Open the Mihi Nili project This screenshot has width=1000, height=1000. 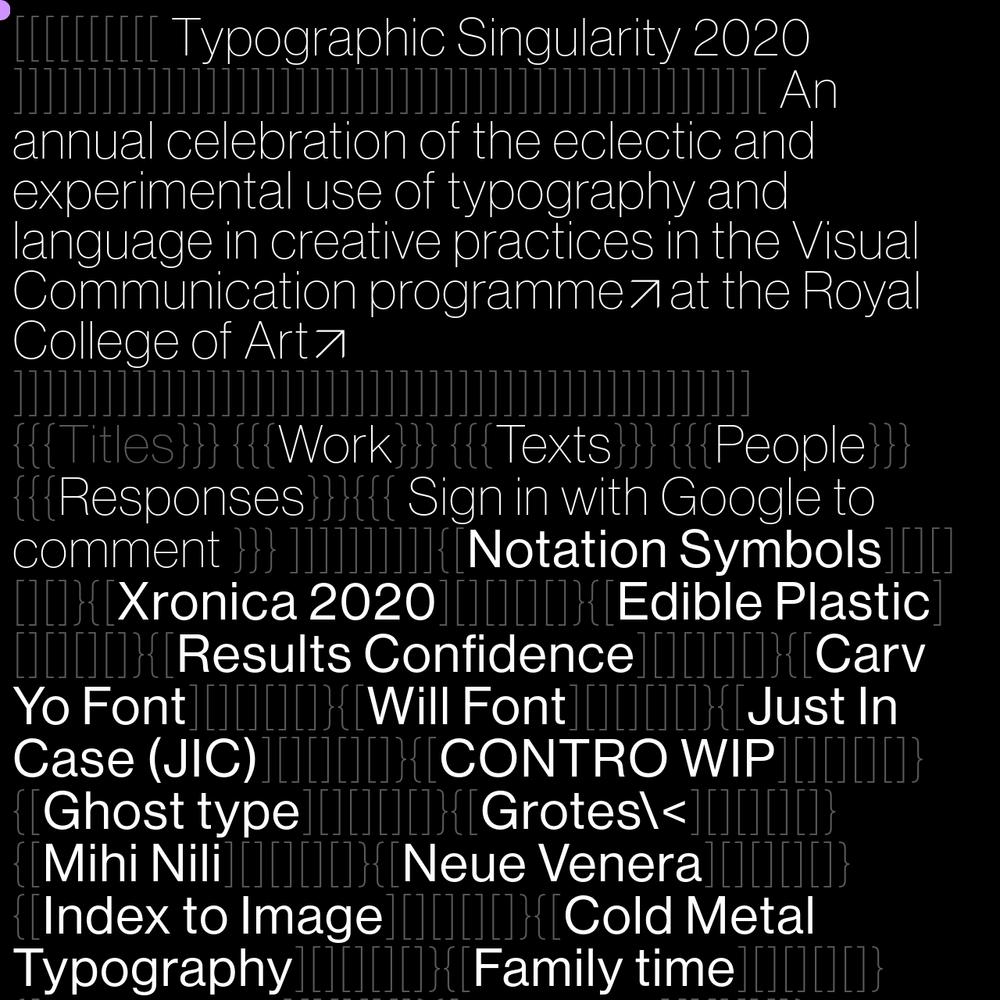pos(131,864)
